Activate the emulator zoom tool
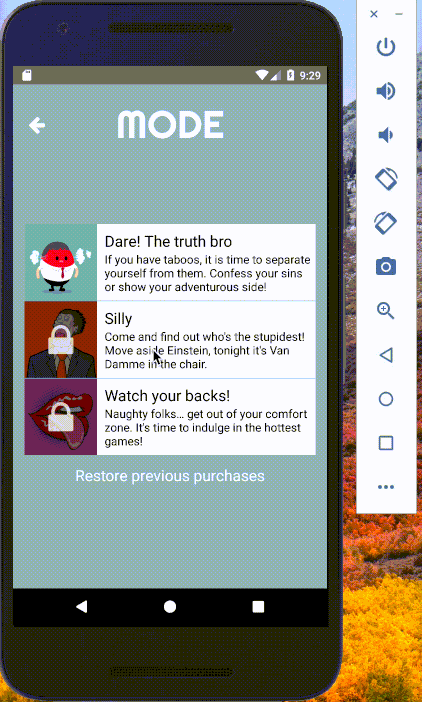Screen dimensions: 422x702 point(386,310)
